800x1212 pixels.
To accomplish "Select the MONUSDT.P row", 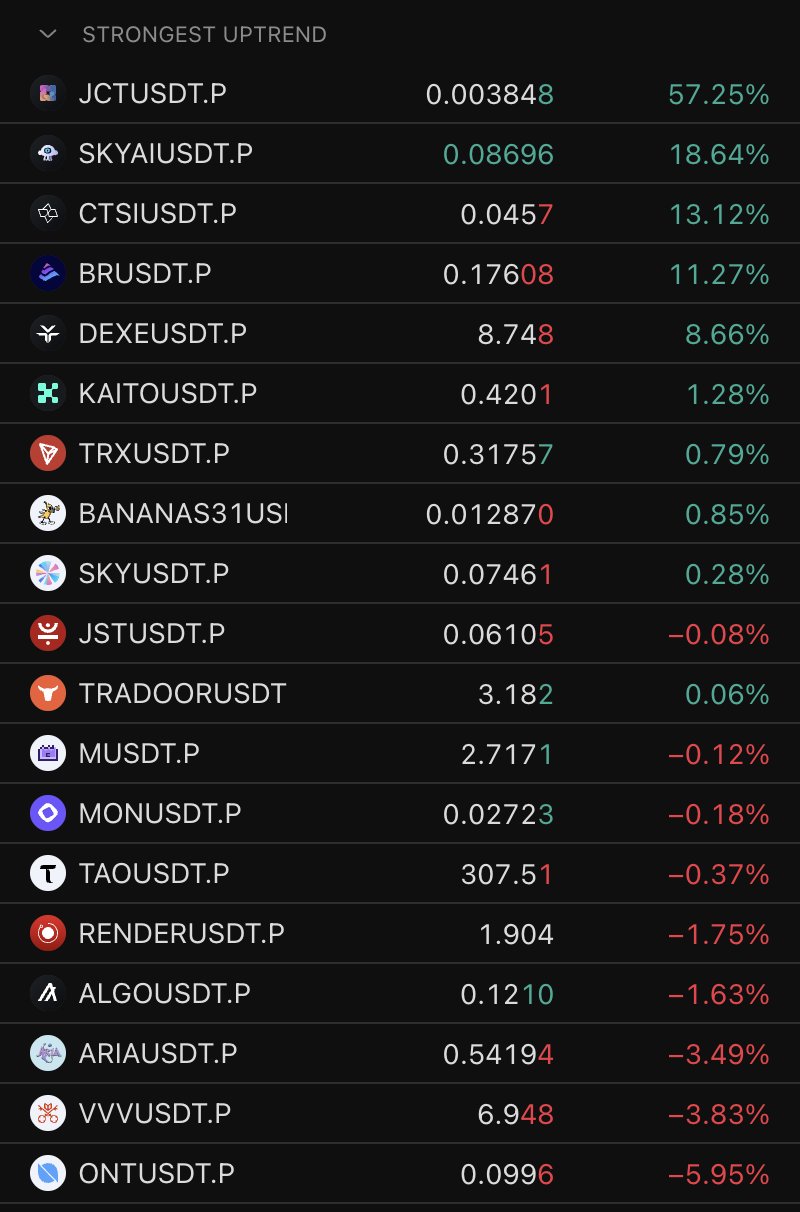I will (160, 814).
